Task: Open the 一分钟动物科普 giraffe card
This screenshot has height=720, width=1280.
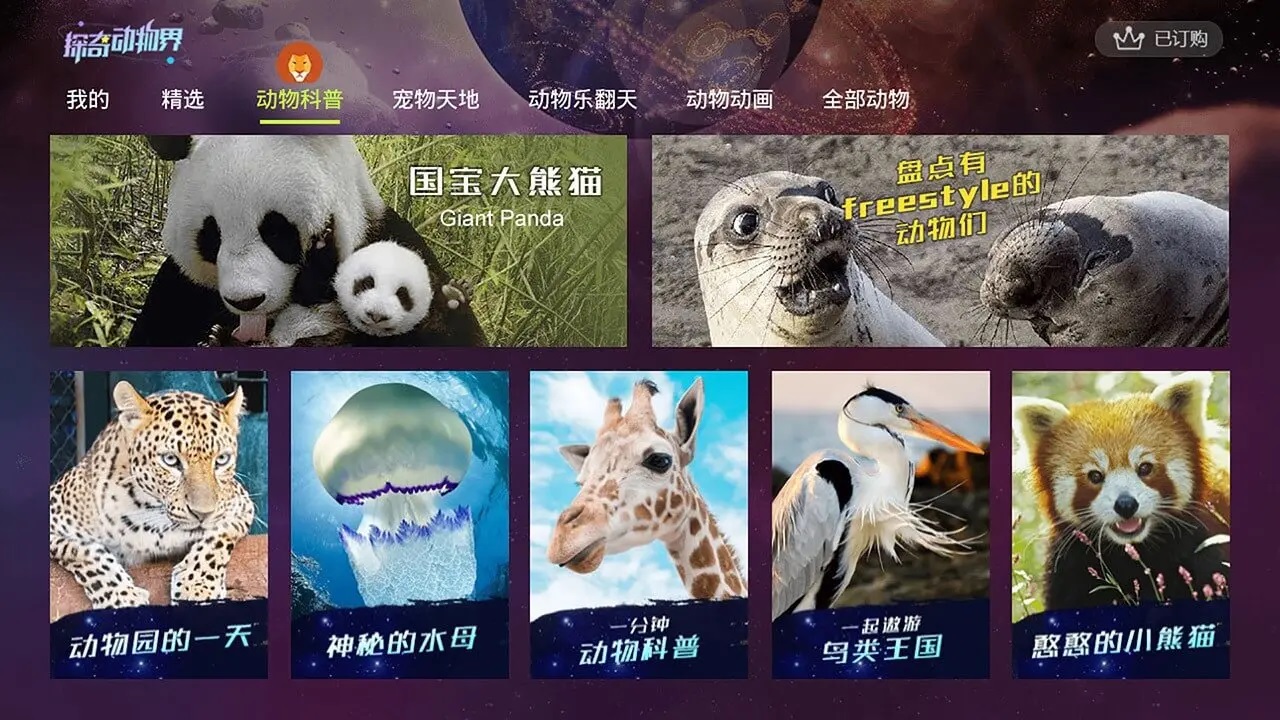Action: [639, 524]
